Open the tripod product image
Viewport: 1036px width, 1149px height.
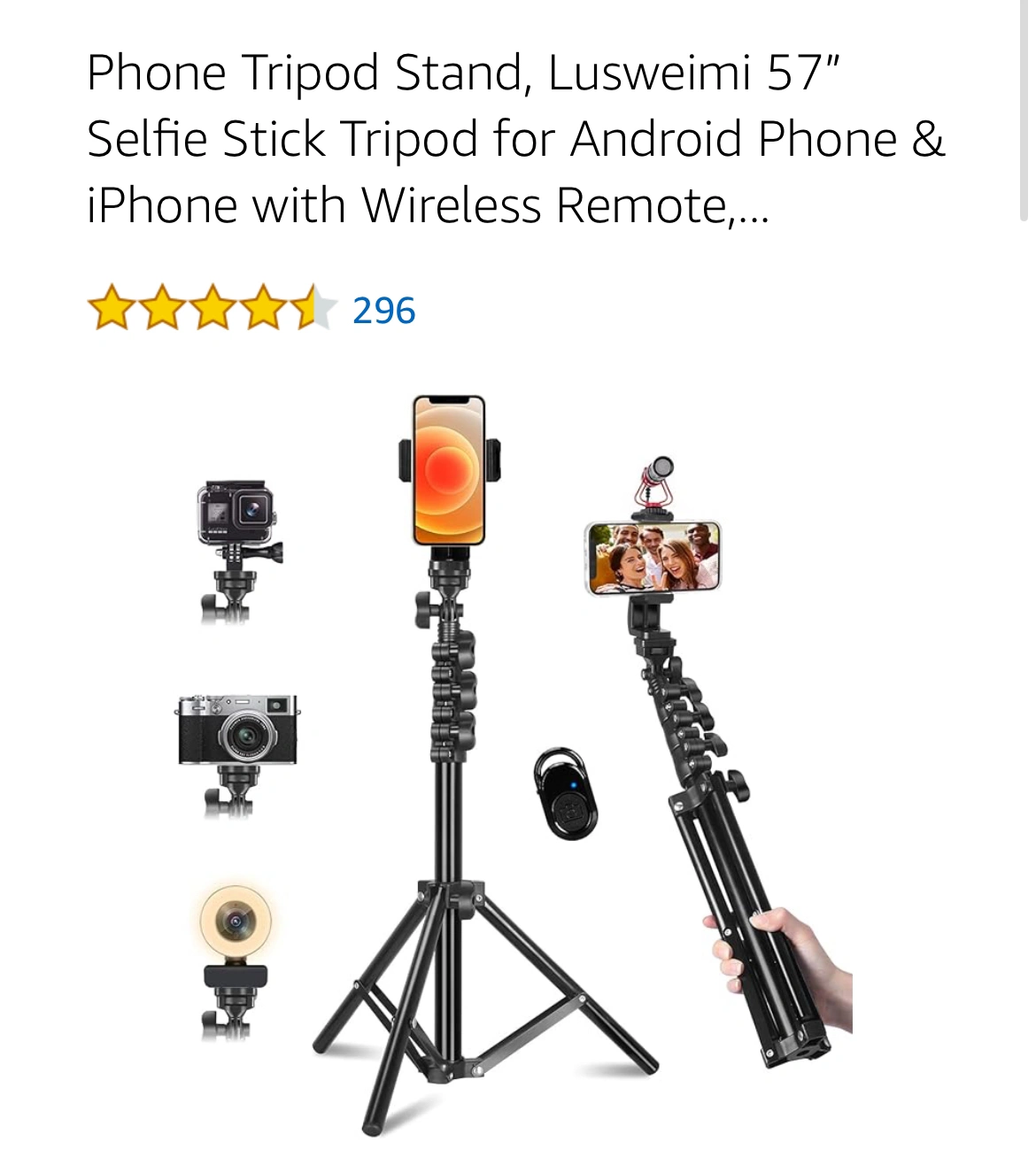pos(514,761)
